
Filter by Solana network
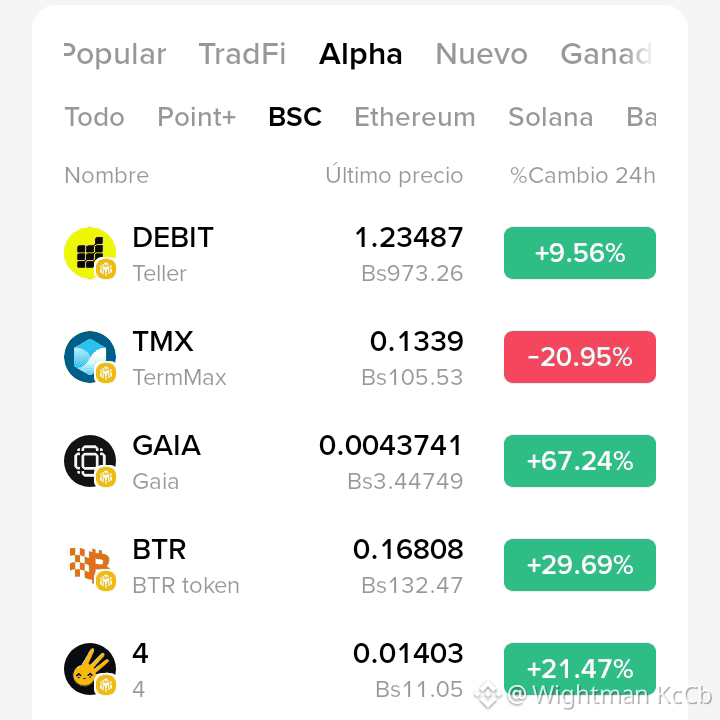551,117
